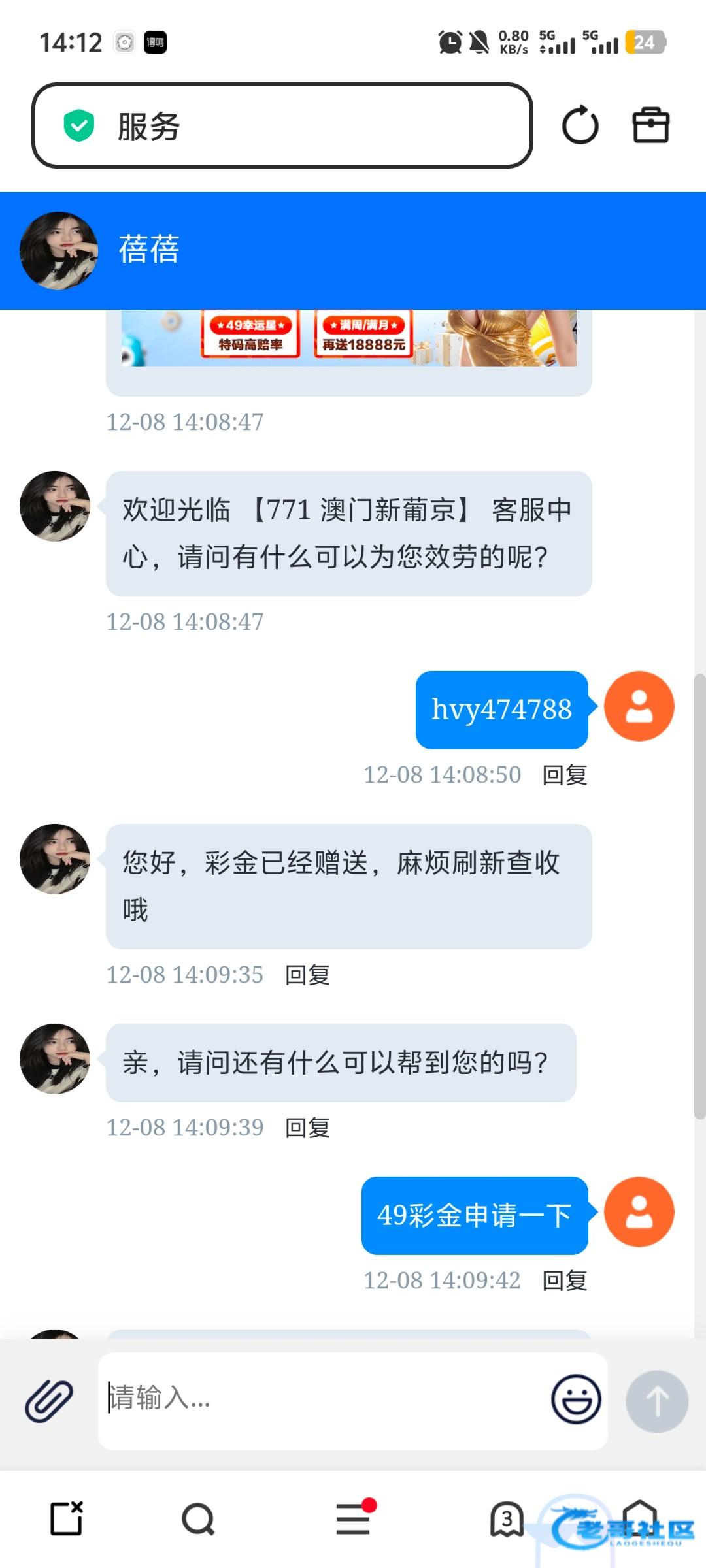Send the message with the arrow button

(657, 1401)
